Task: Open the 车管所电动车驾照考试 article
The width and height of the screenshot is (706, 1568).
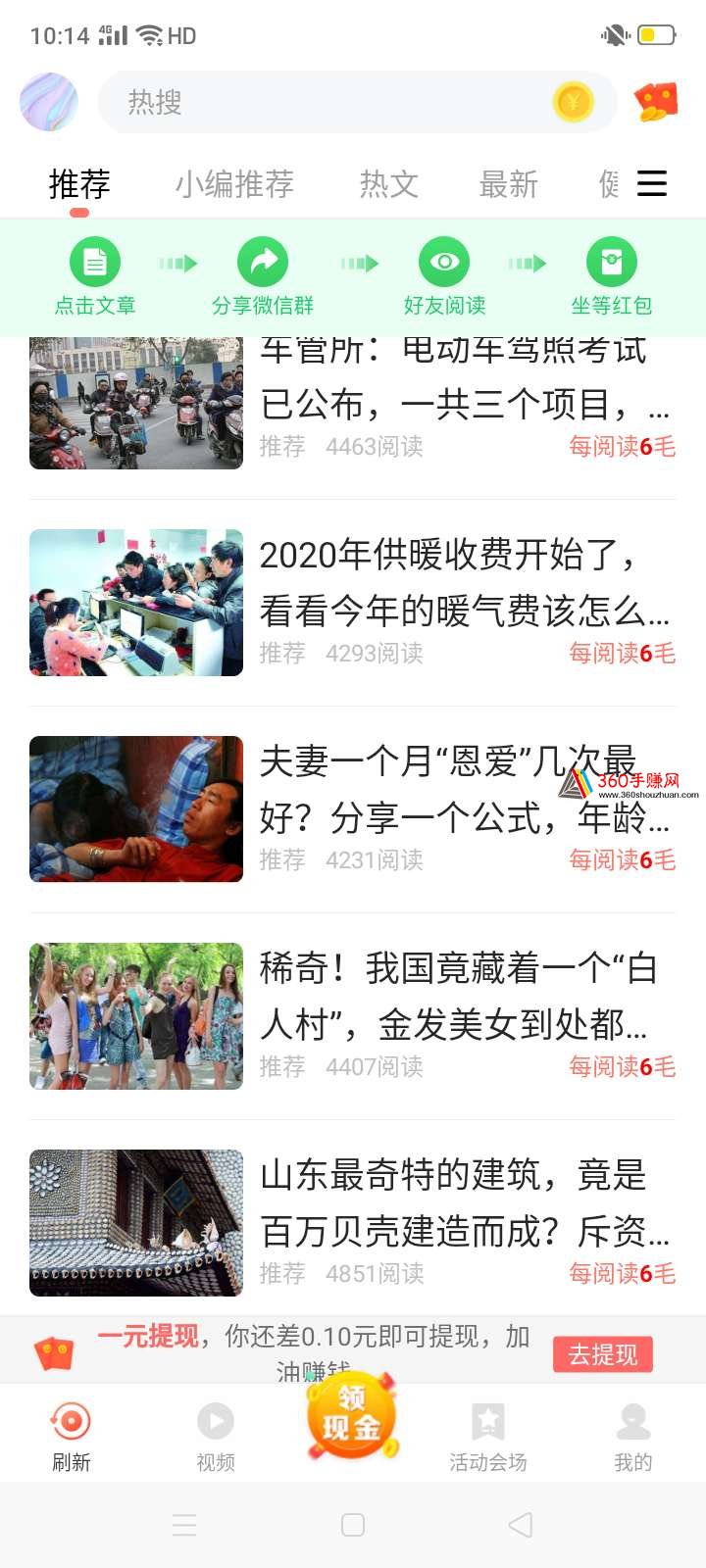Action: (353, 404)
